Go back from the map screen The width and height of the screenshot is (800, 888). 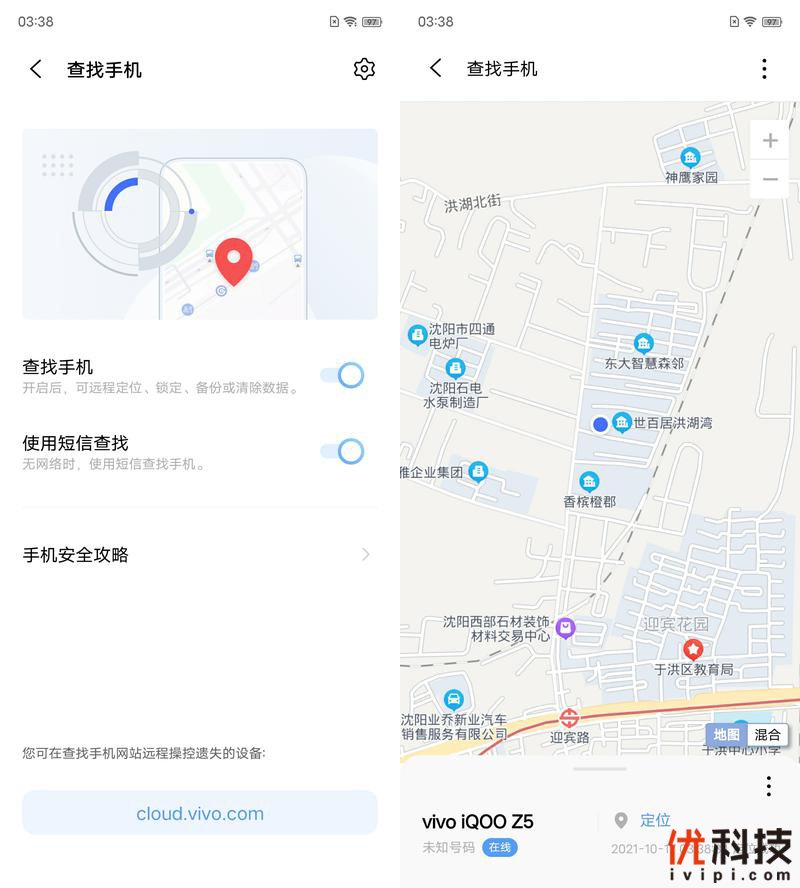point(435,68)
